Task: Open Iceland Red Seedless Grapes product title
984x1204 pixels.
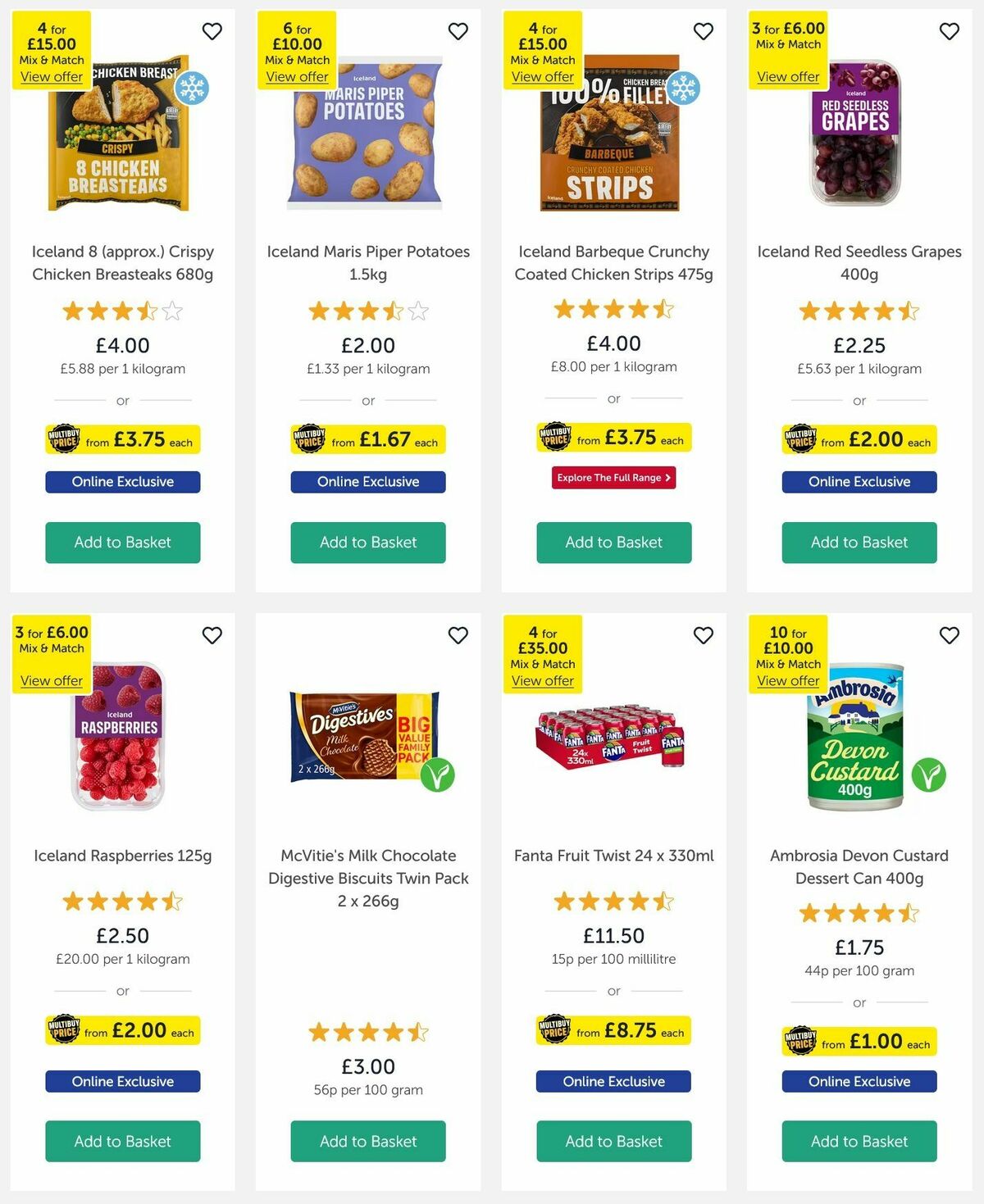Action: pyautogui.click(x=859, y=263)
